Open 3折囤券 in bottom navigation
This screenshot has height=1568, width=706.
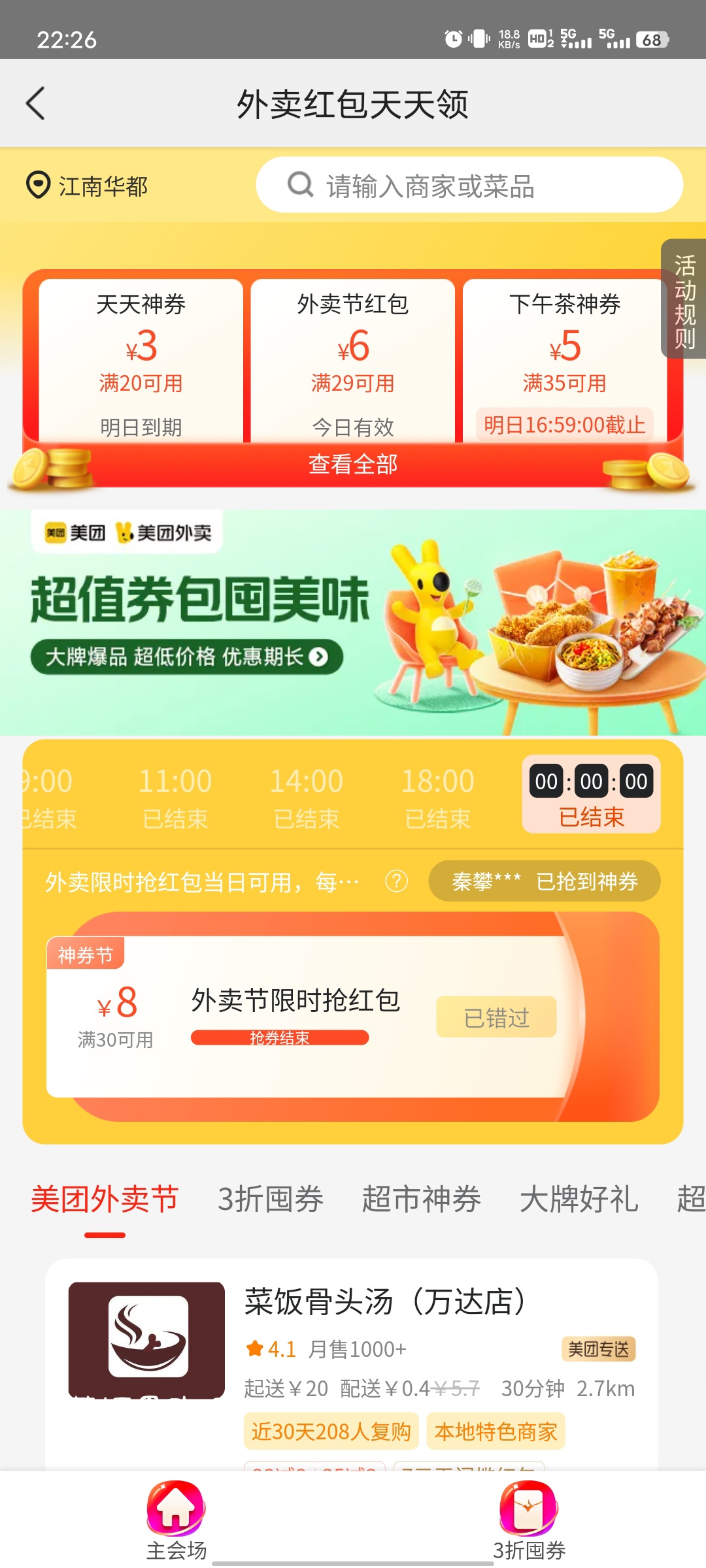[529, 1520]
